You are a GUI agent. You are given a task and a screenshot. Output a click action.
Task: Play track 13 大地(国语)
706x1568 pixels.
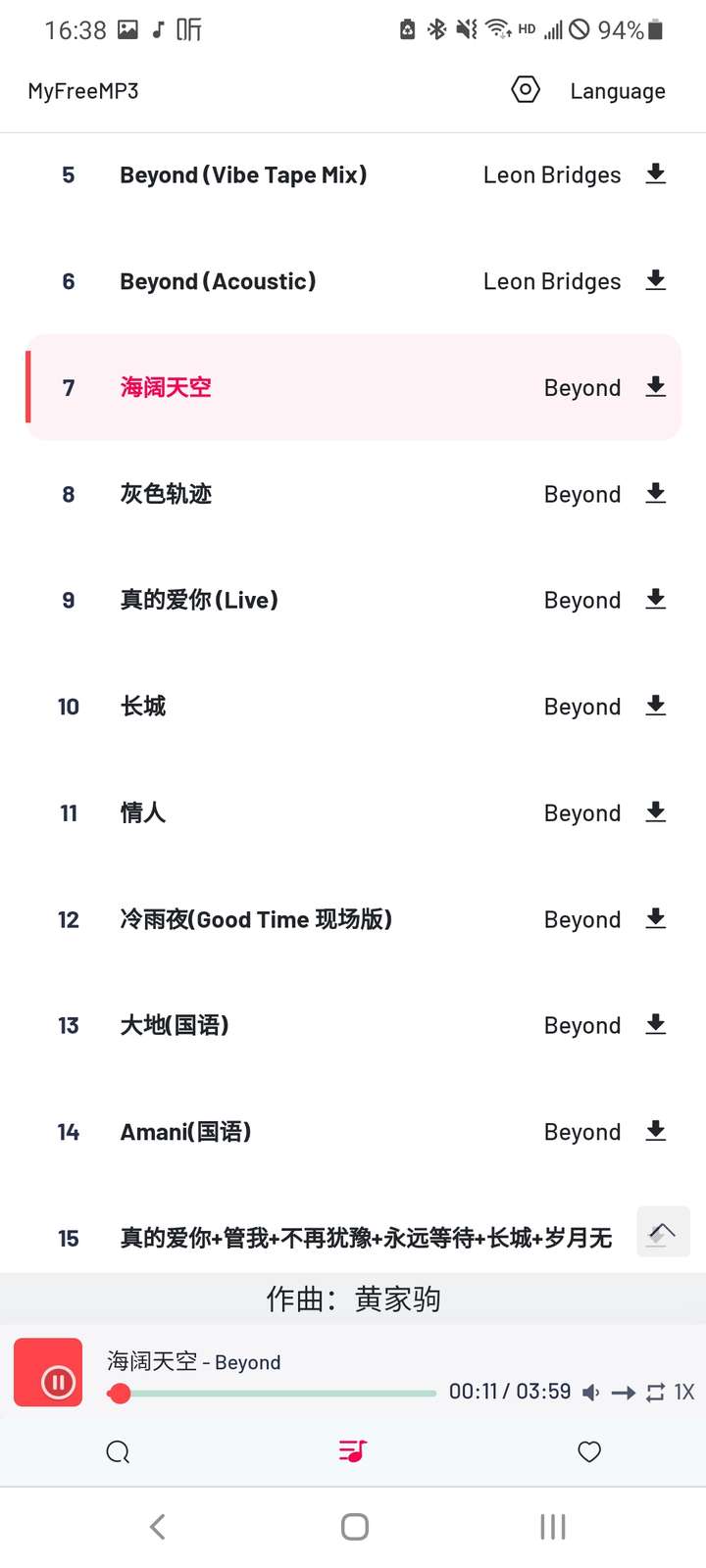pos(353,1026)
